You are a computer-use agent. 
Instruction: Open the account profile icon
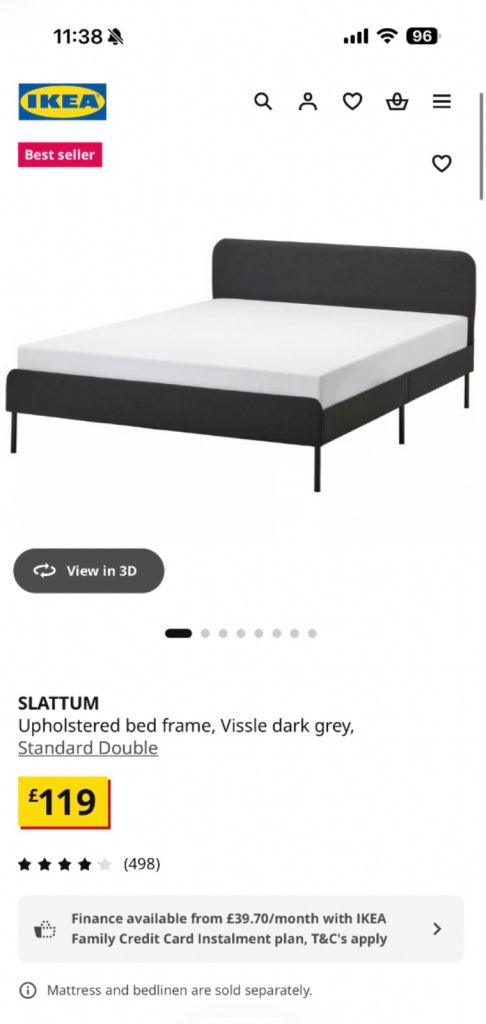pyautogui.click(x=308, y=101)
